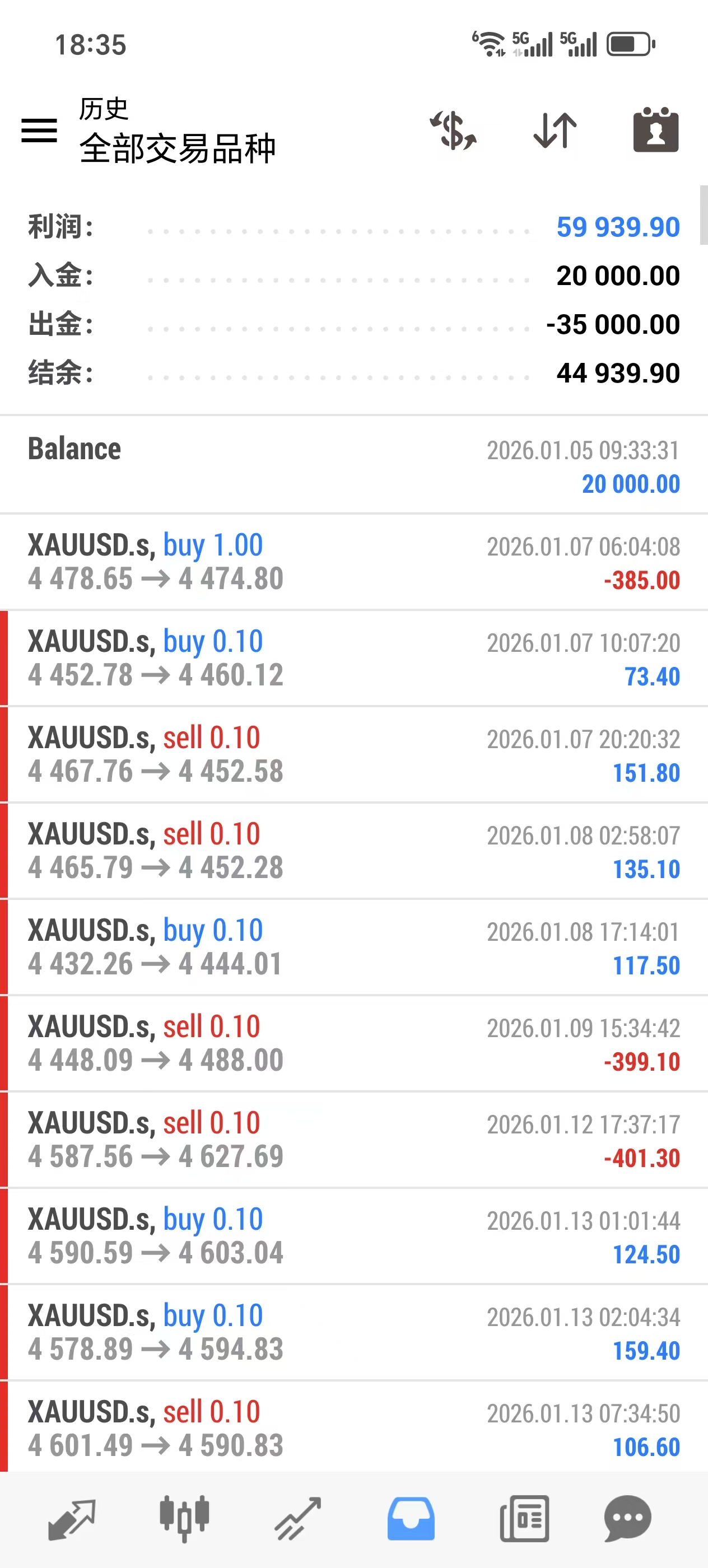Switch to the Chart tab
The image size is (708, 1568).
(x=184, y=1519)
